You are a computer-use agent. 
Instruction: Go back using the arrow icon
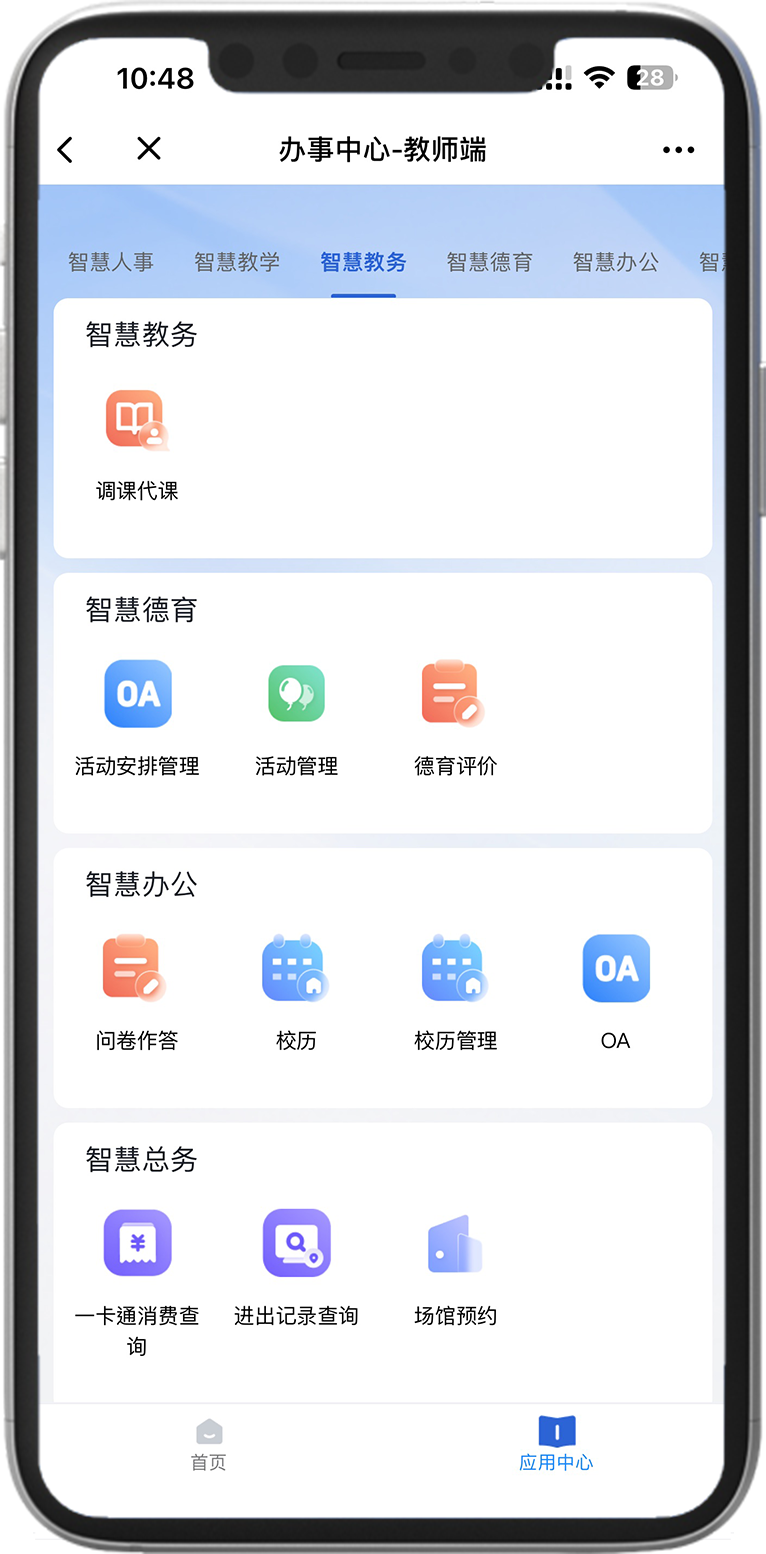(66, 150)
